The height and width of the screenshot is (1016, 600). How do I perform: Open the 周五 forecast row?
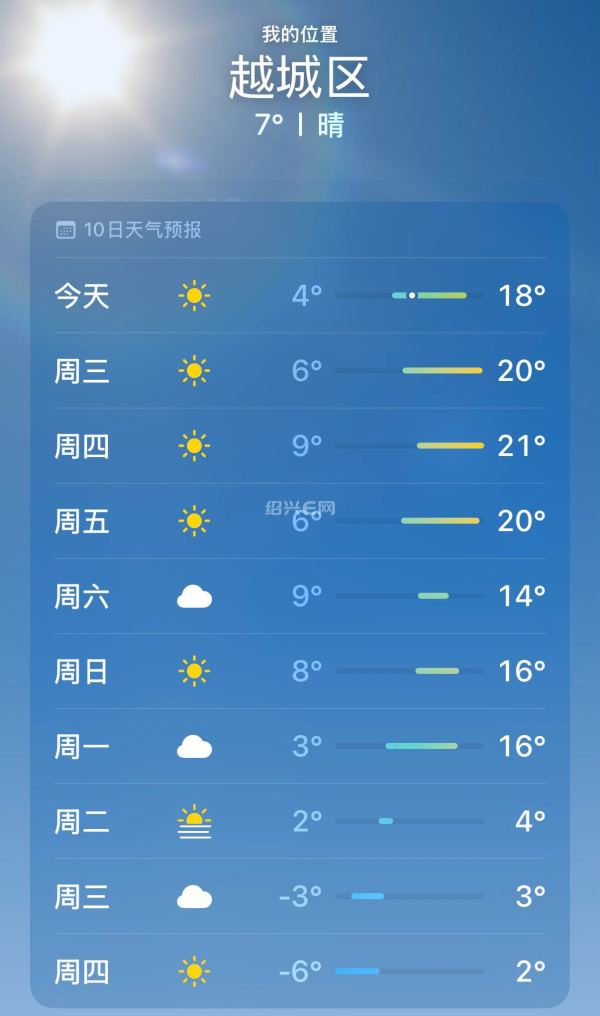pos(300,521)
